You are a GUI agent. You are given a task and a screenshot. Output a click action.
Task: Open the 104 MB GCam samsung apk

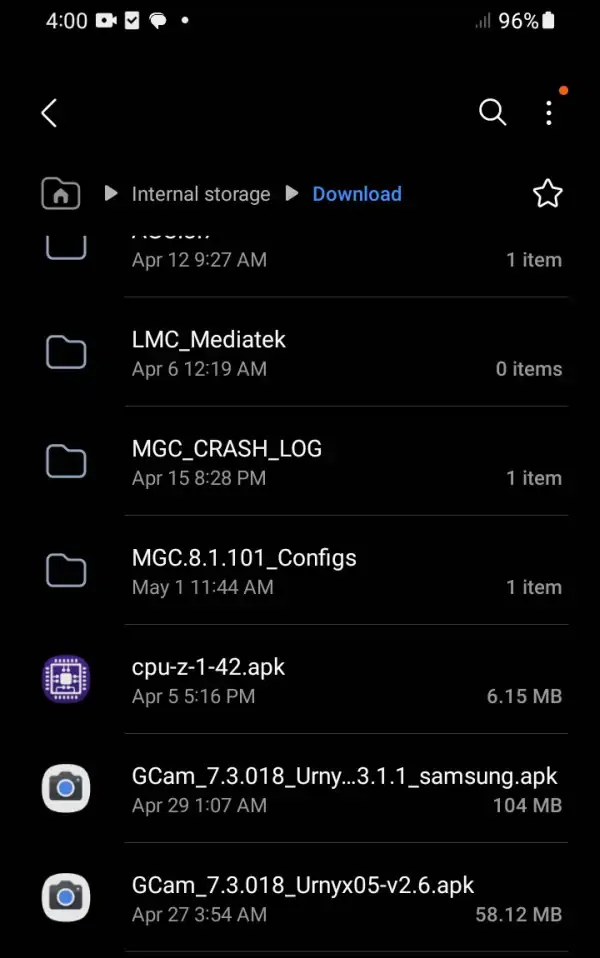[x=300, y=789]
